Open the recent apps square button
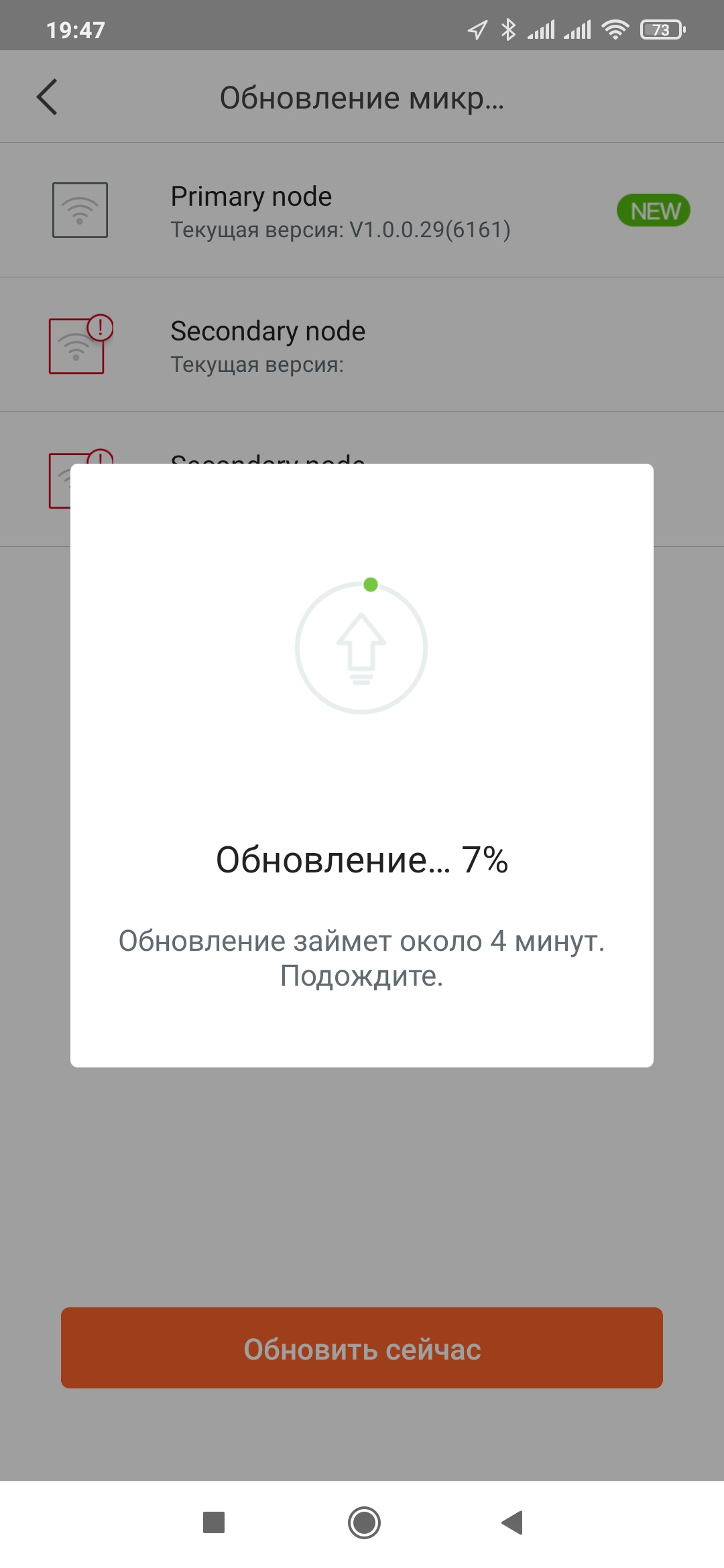724x1568 pixels. click(x=214, y=1522)
